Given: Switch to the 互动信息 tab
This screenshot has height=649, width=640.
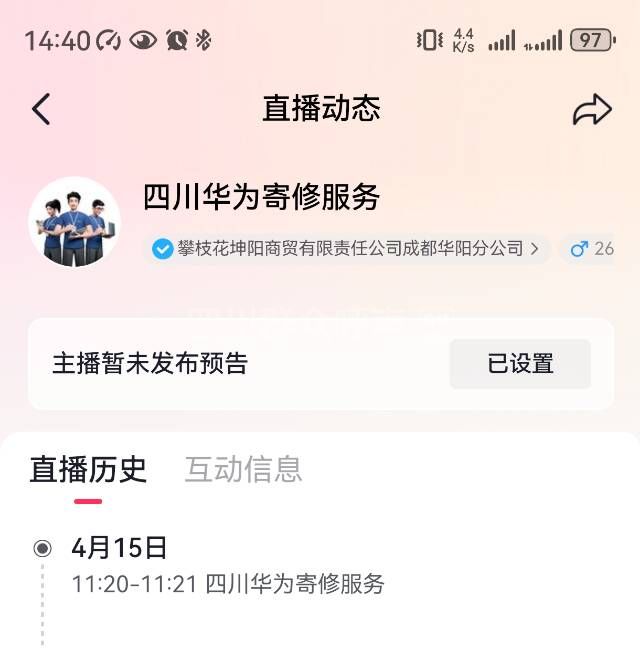Looking at the screenshot, I should tap(243, 469).
